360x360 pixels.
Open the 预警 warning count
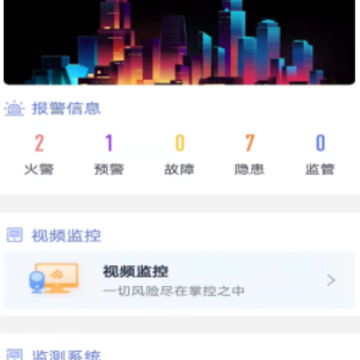pyautogui.click(x=109, y=155)
